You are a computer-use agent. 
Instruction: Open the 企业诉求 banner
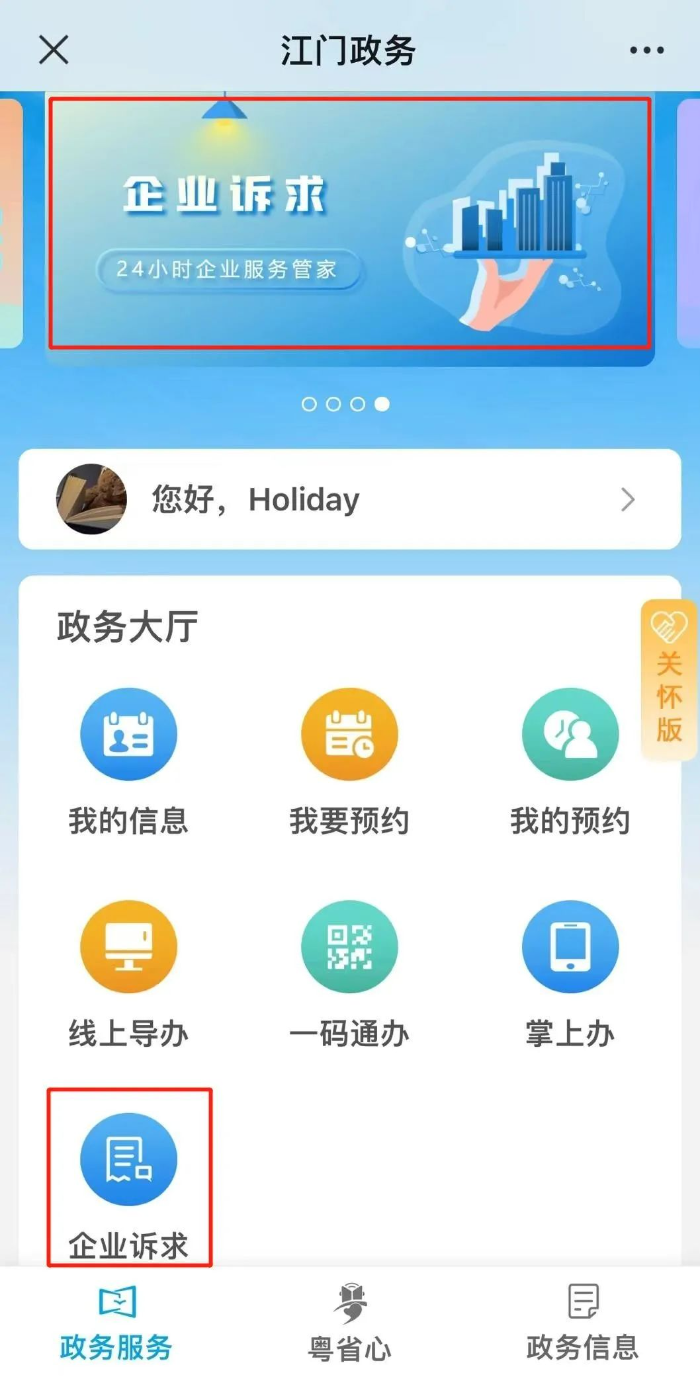pyautogui.click(x=350, y=223)
